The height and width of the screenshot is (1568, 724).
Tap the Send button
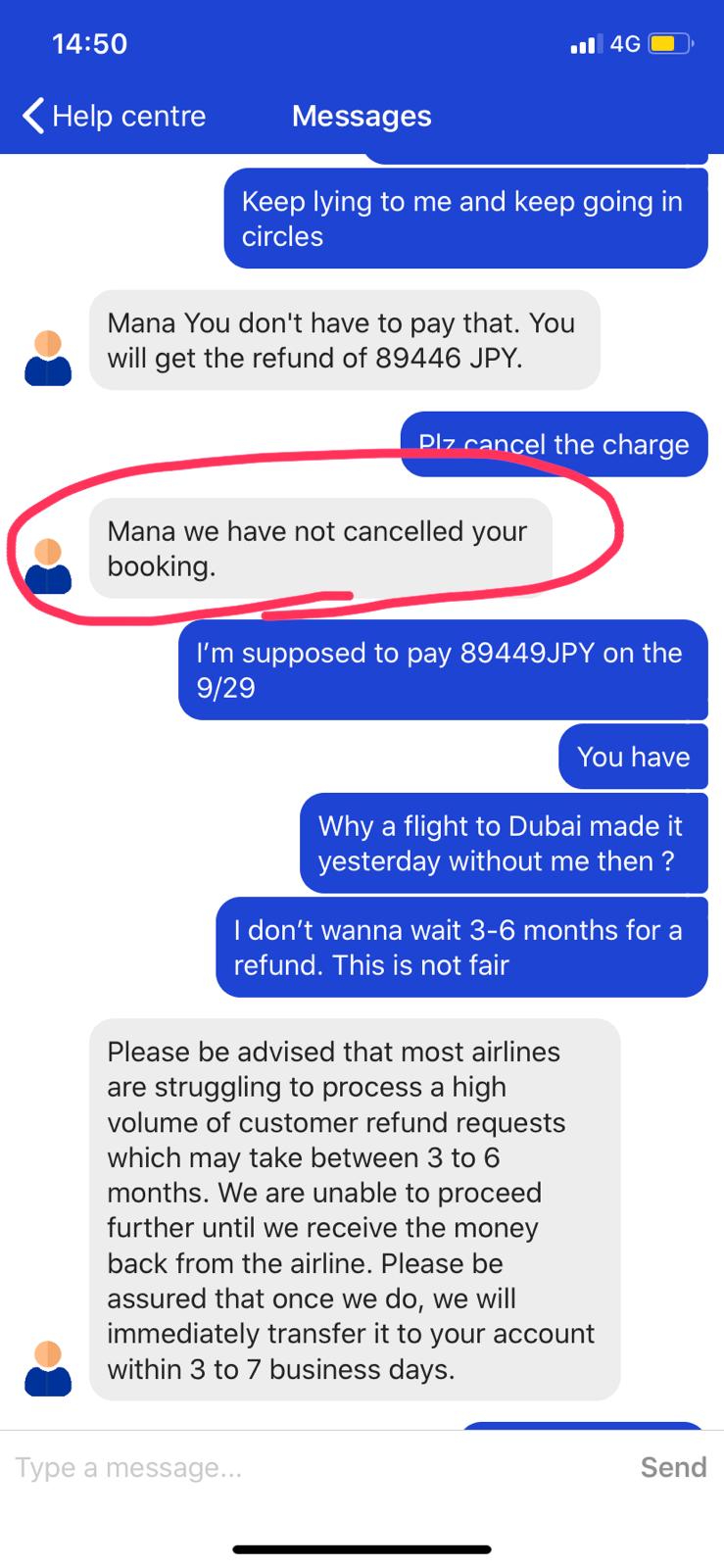click(x=672, y=1467)
